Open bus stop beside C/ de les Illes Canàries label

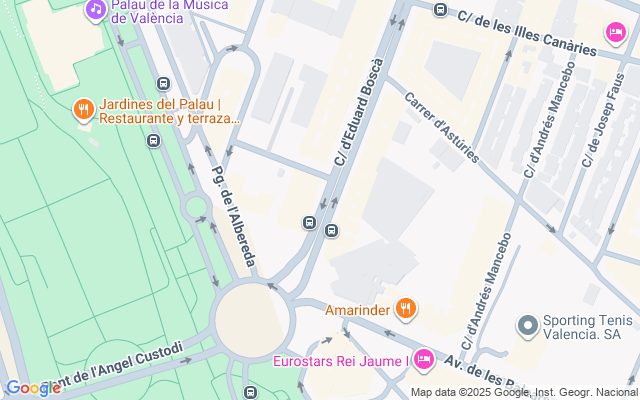tap(440, 10)
